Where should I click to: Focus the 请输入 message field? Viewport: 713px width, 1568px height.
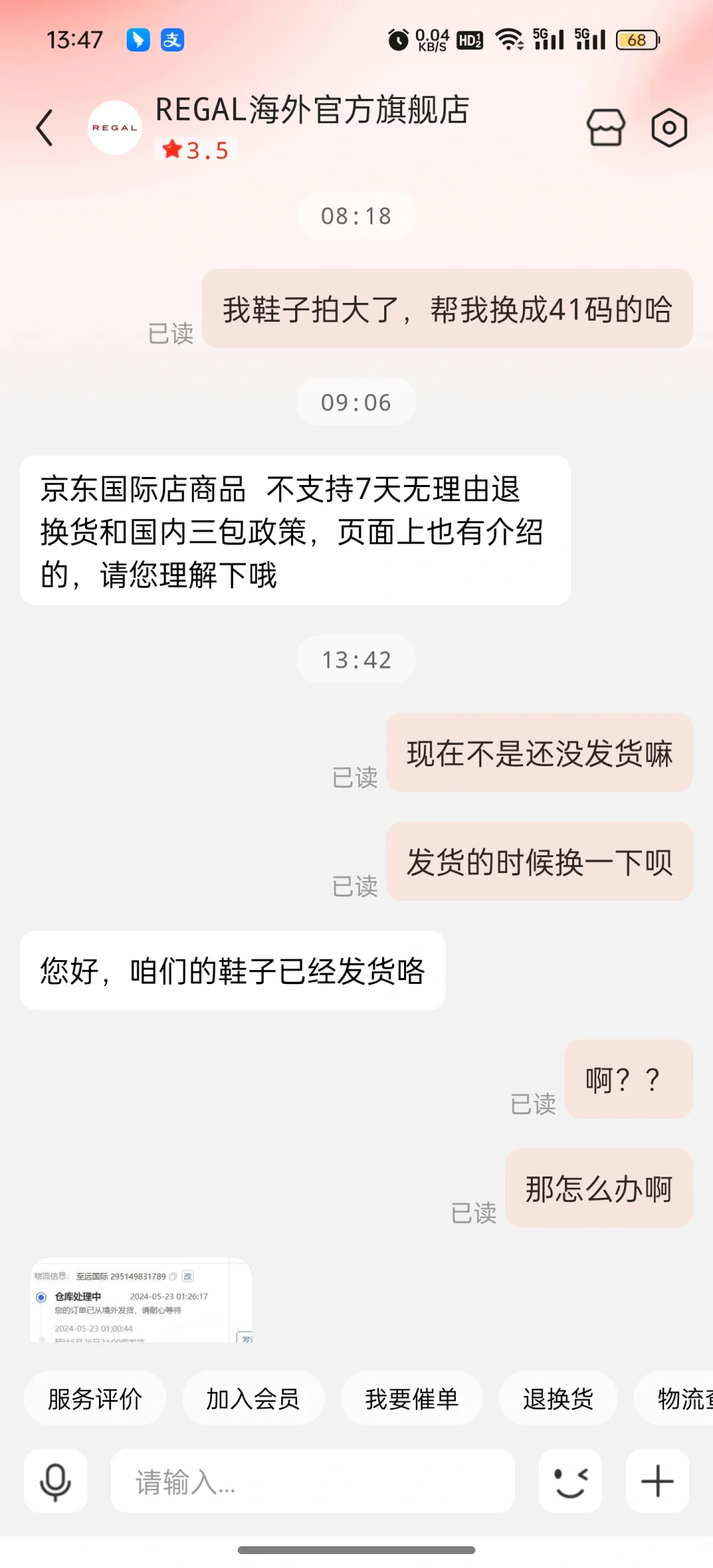pos(313,1481)
